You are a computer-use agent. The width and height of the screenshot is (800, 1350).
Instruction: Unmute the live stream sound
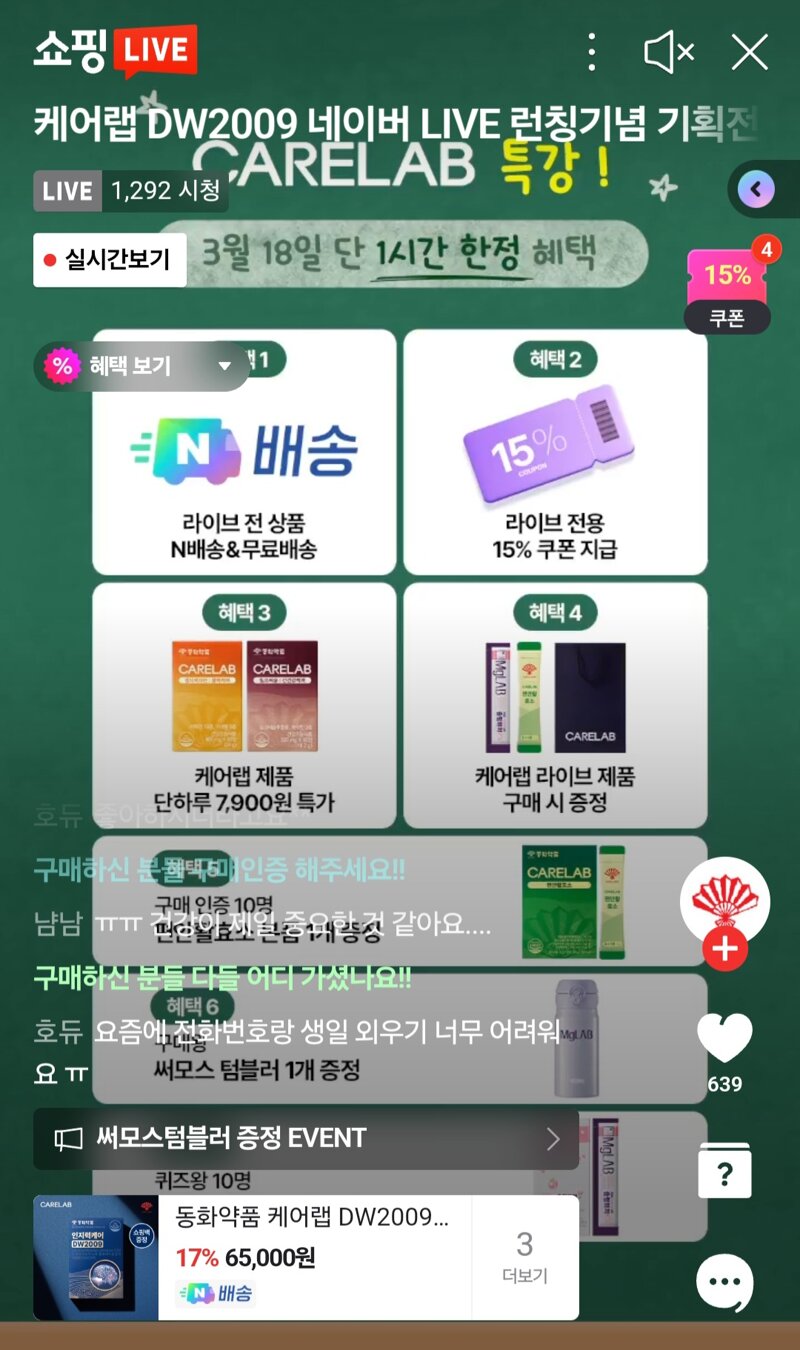coord(669,52)
